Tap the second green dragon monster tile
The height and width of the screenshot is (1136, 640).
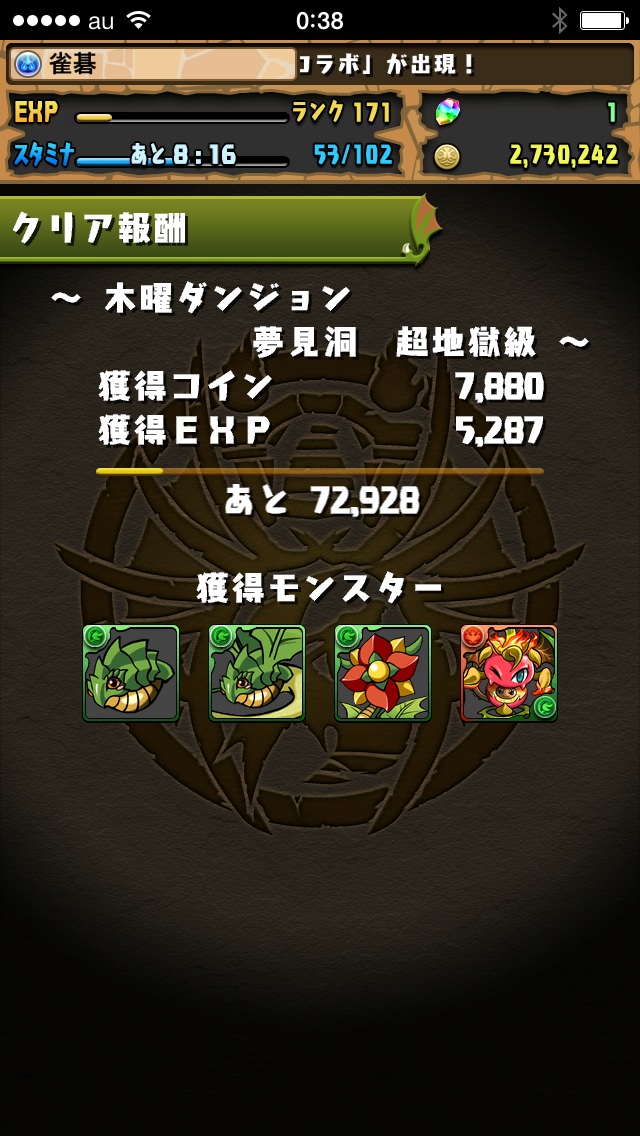[257, 673]
